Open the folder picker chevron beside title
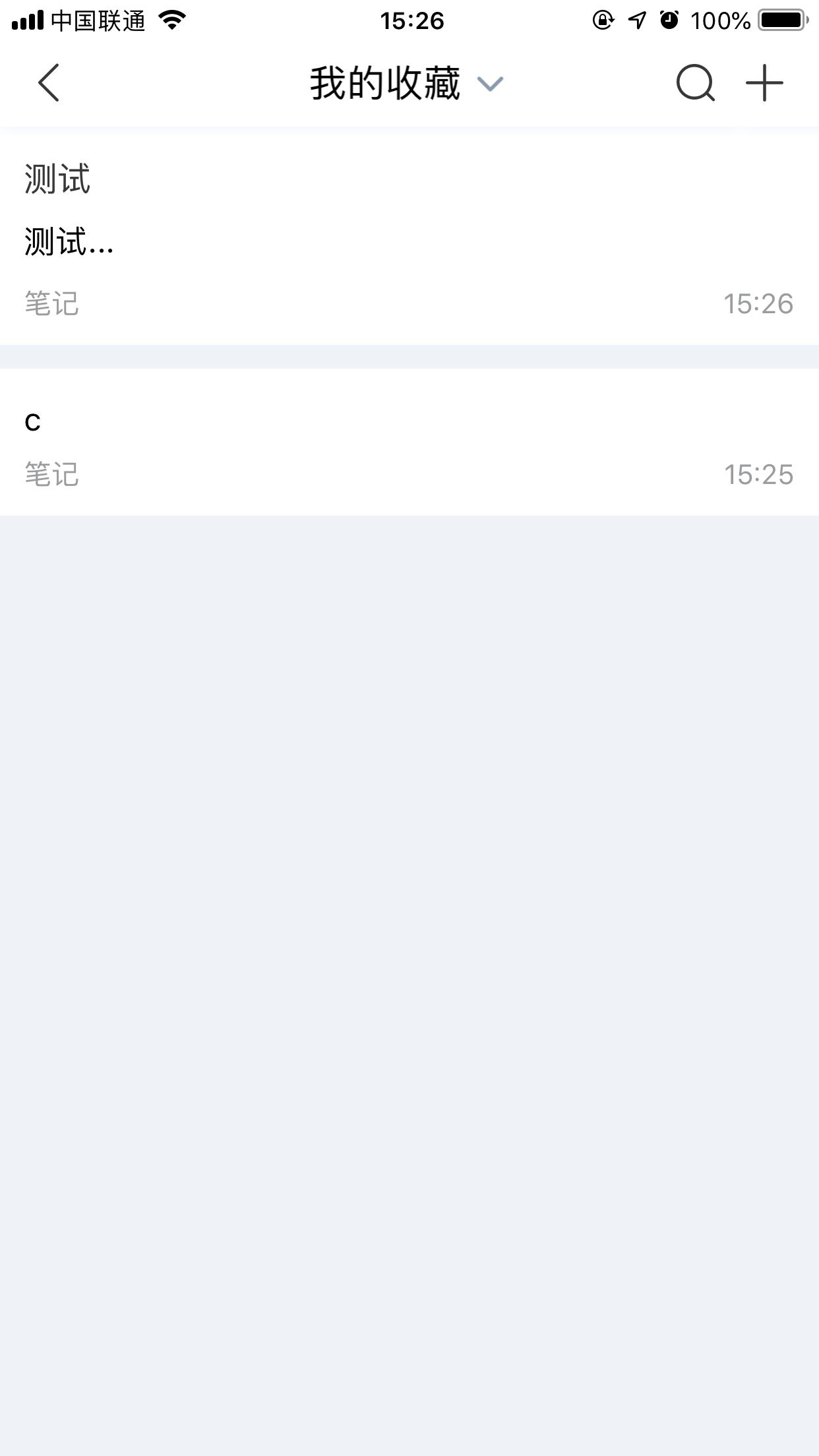The image size is (819, 1456). pos(489,86)
